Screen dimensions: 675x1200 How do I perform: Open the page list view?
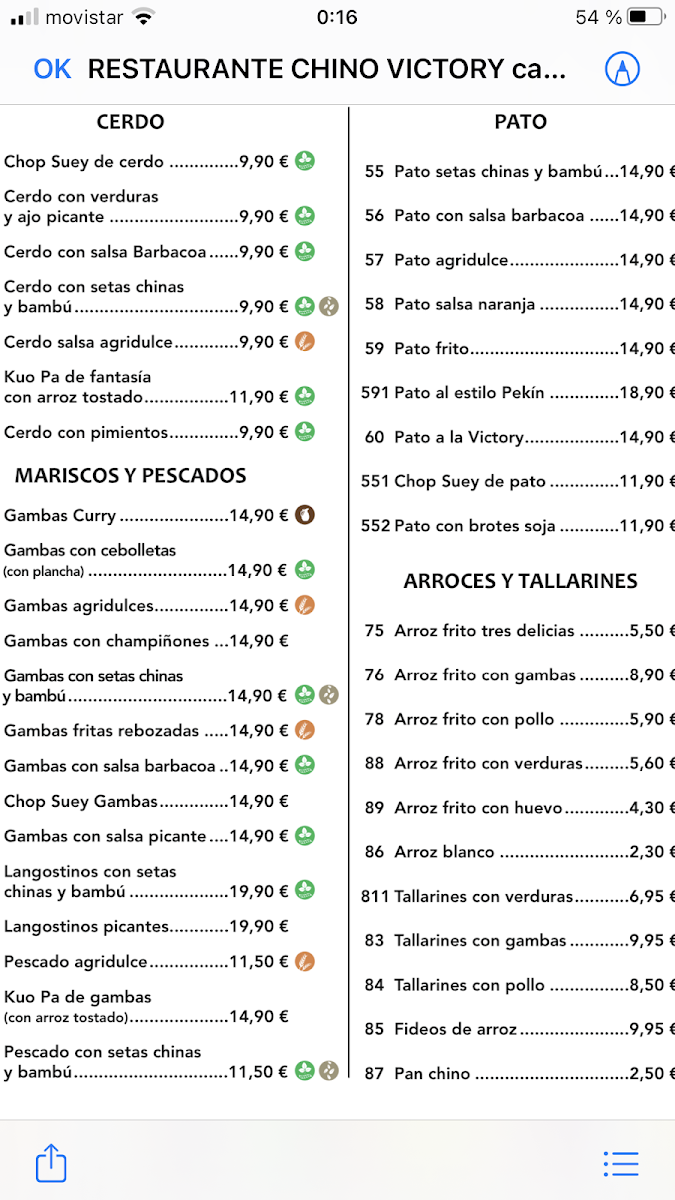[621, 1164]
